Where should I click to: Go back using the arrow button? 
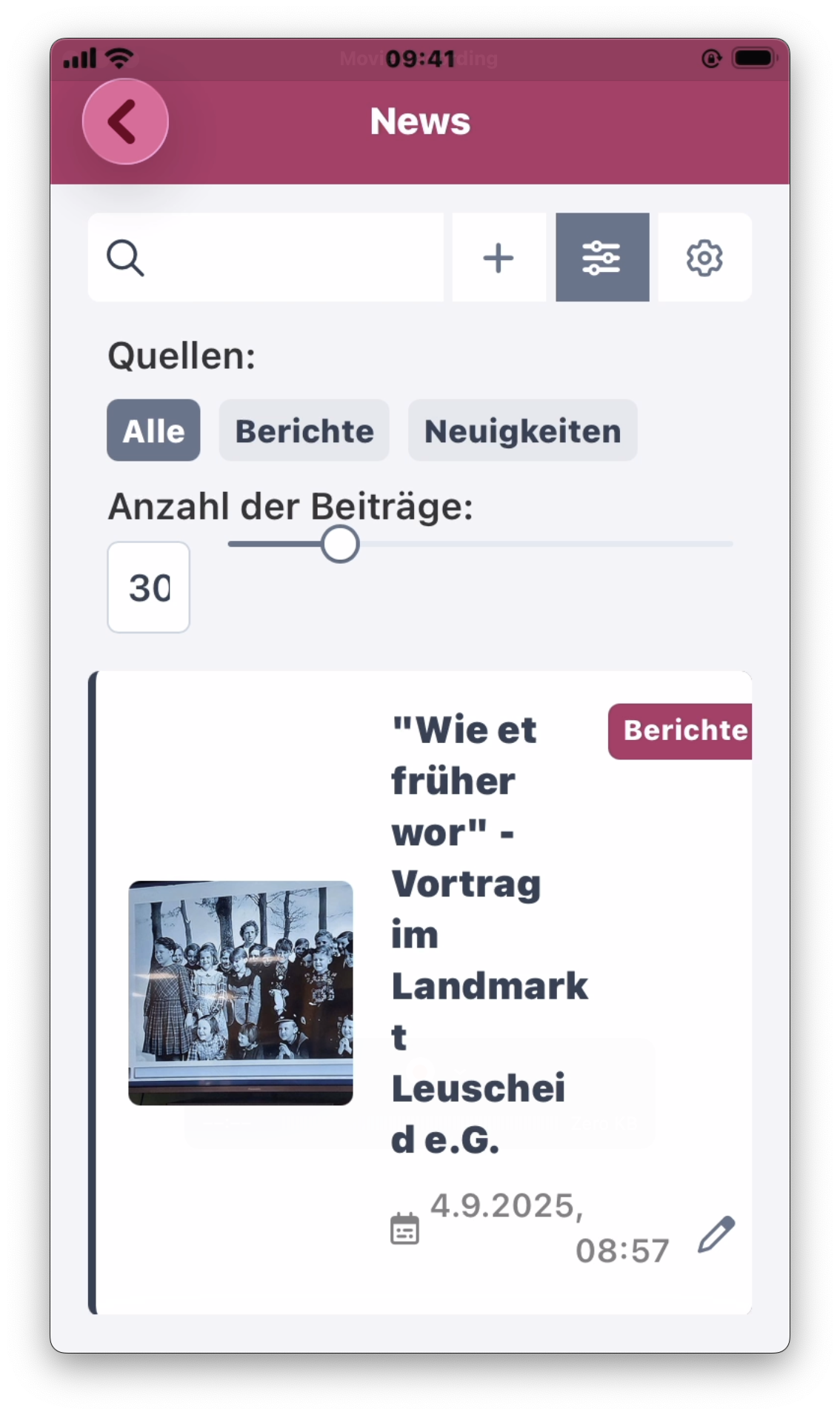[x=125, y=121]
